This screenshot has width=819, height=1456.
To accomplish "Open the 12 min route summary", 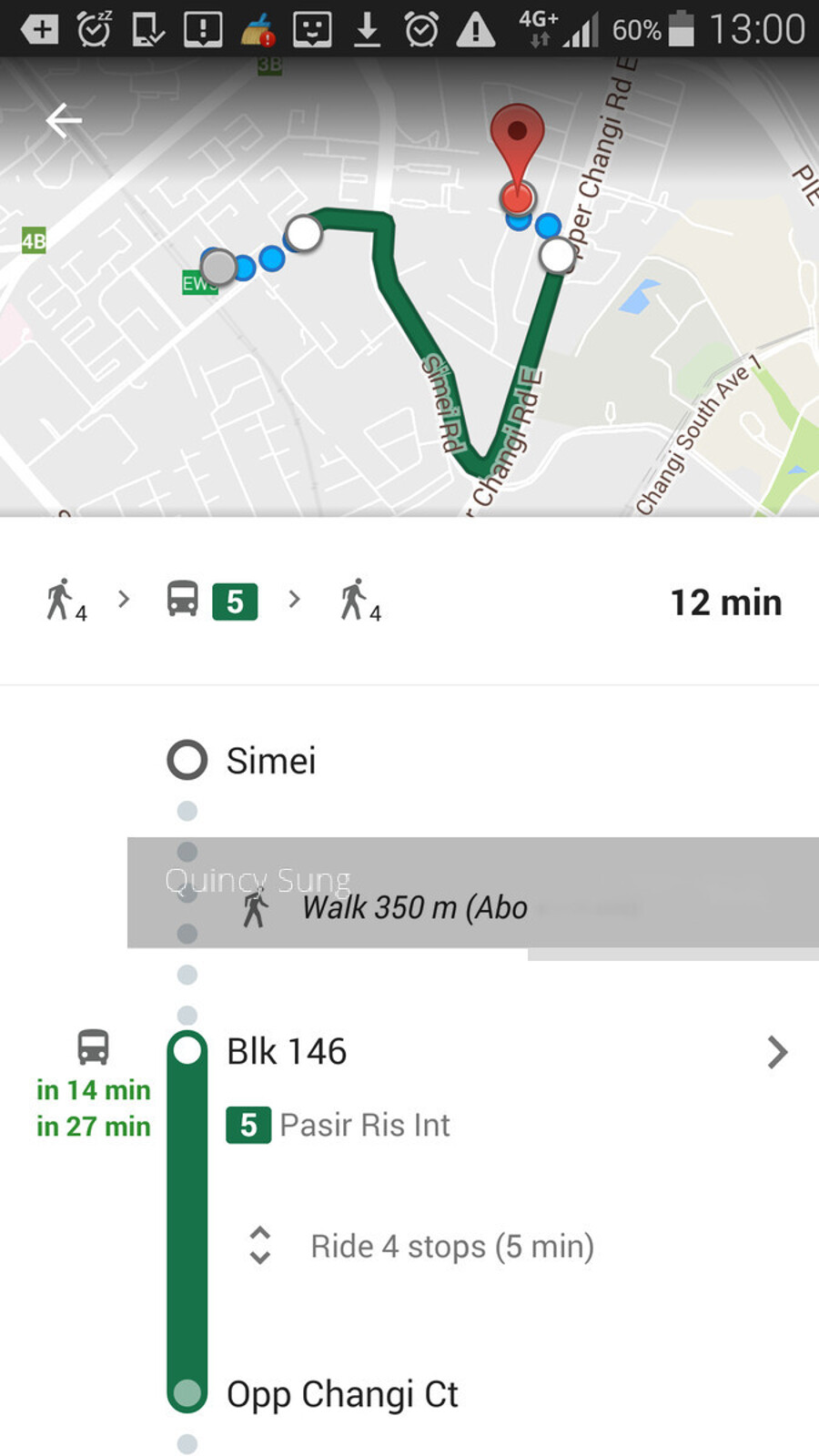I will (725, 602).
